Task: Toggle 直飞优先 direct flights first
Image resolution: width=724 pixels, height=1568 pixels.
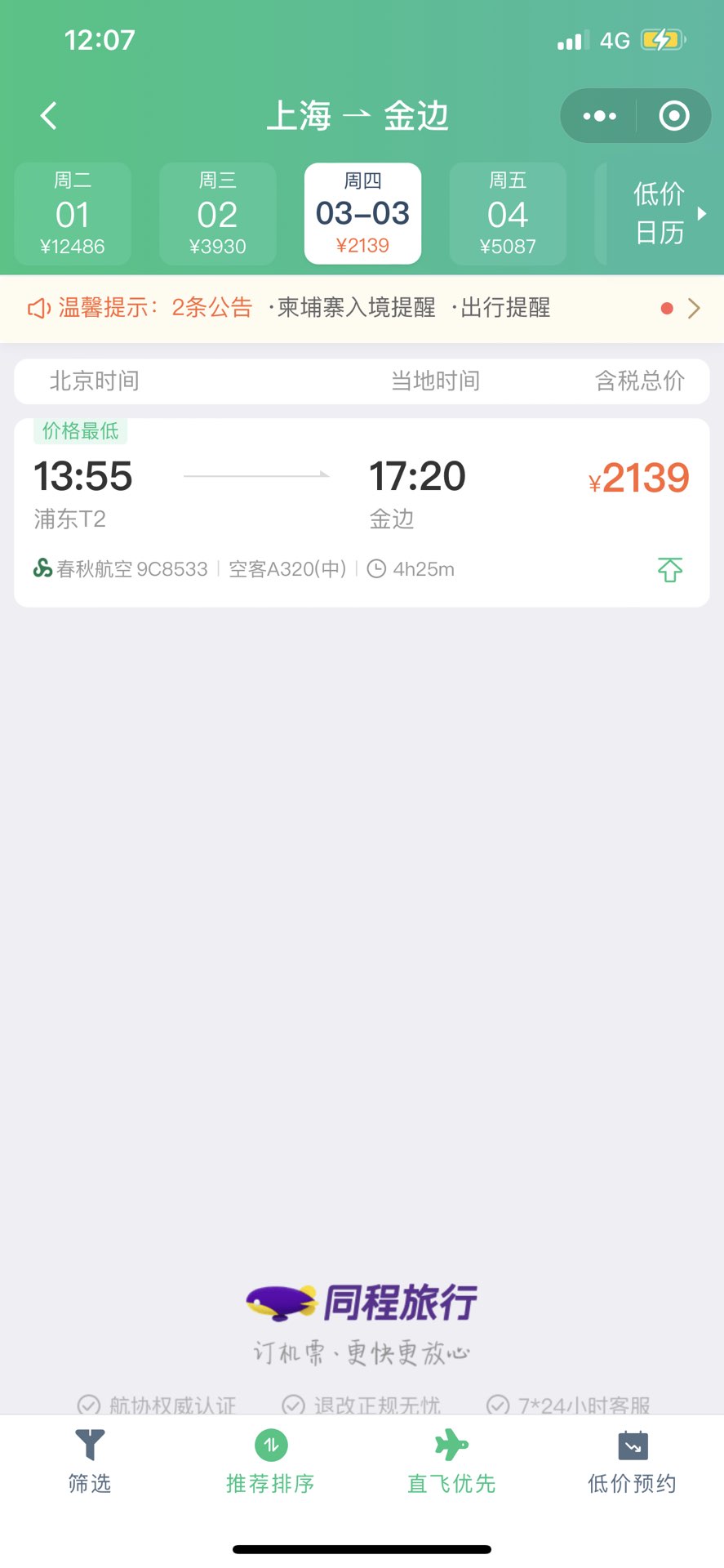Action: click(x=451, y=1462)
